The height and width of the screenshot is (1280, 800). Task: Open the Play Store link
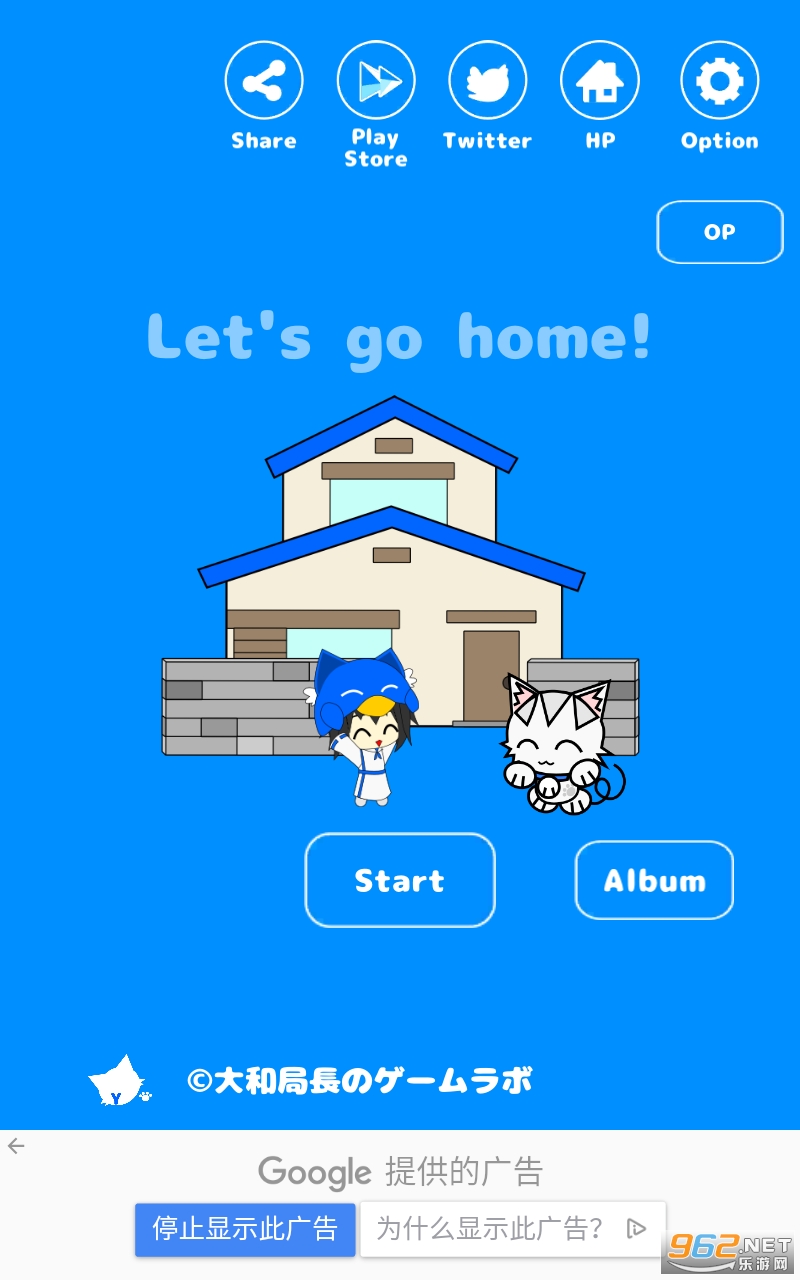(376, 81)
